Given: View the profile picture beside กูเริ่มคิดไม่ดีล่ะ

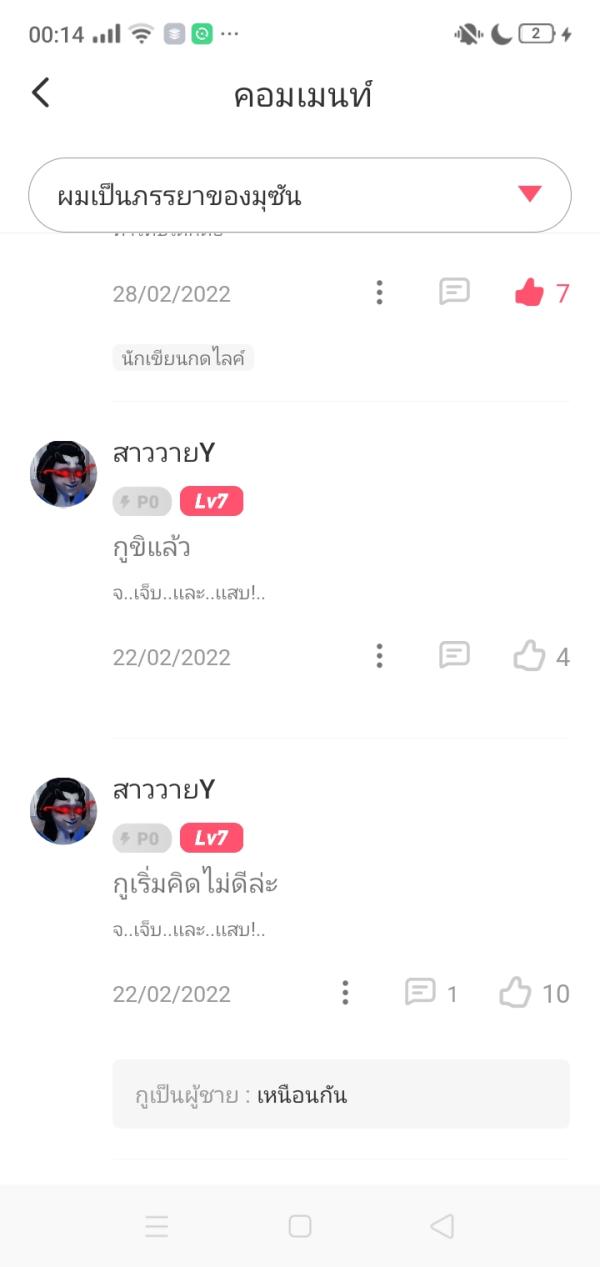Looking at the screenshot, I should point(64,810).
